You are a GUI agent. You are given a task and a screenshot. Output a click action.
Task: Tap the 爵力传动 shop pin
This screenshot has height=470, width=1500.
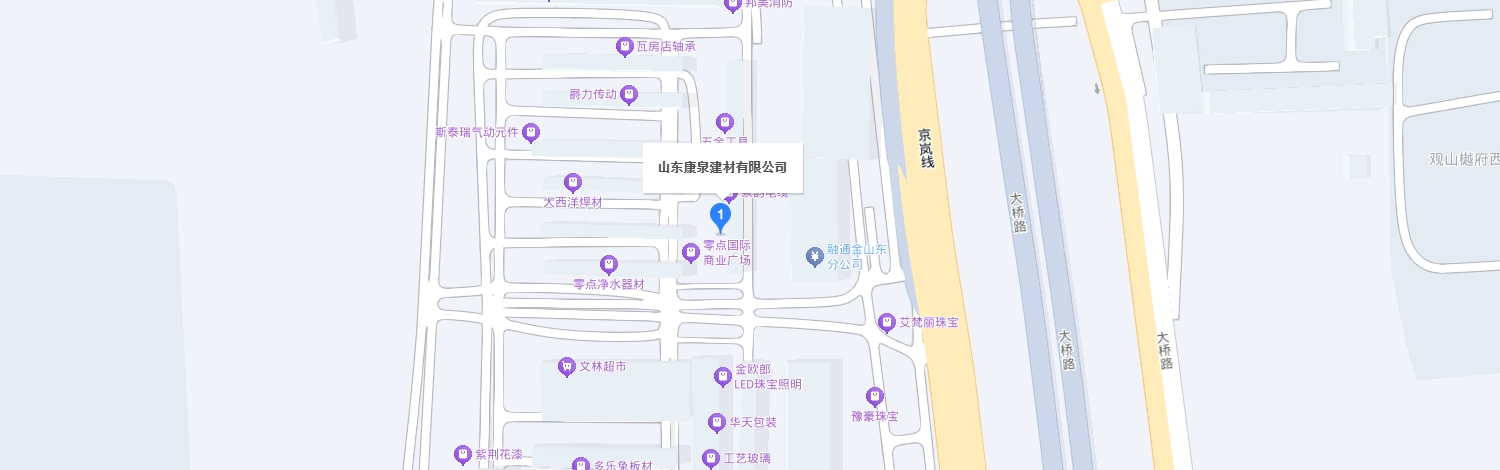click(x=629, y=95)
